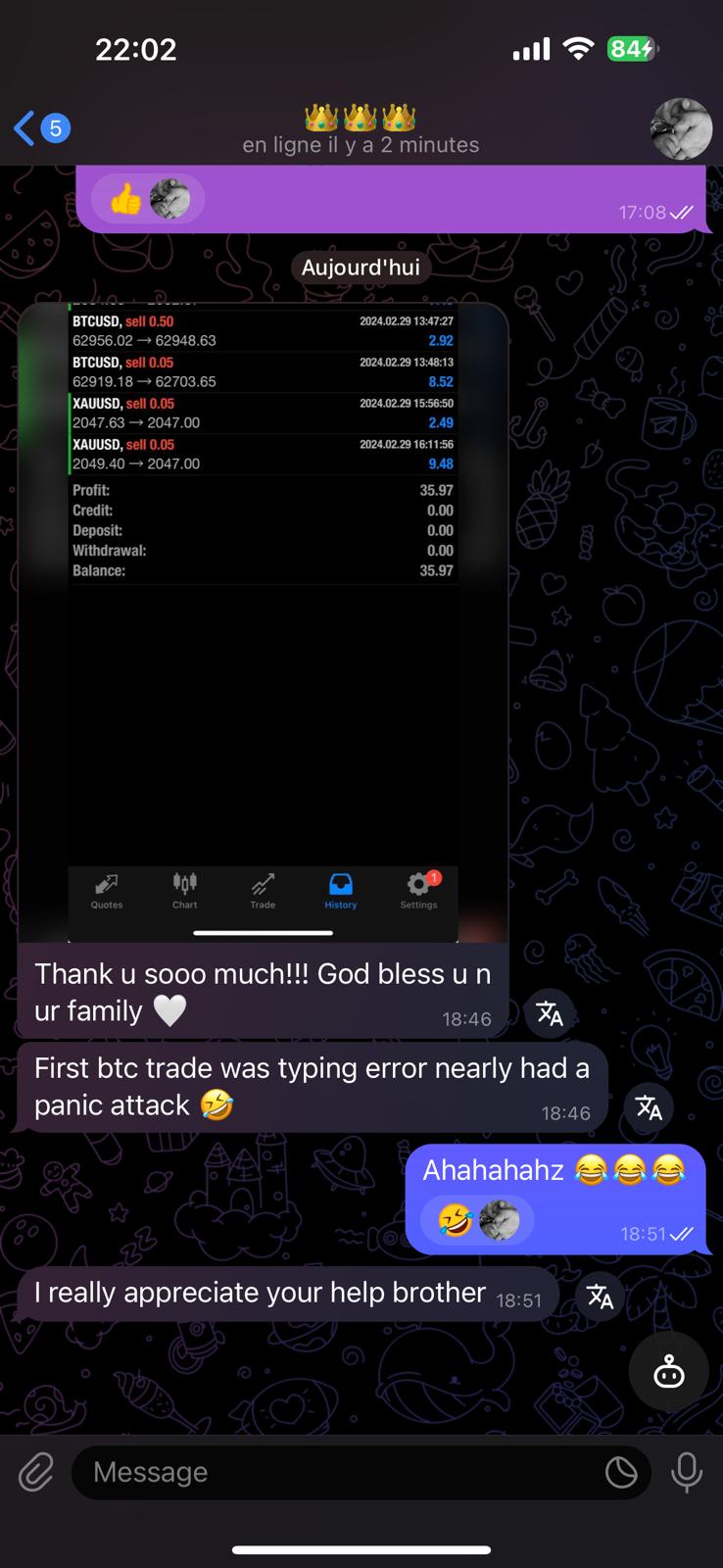Focus the Message input field
Viewport: 723px width, 1568px height.
[333, 1472]
